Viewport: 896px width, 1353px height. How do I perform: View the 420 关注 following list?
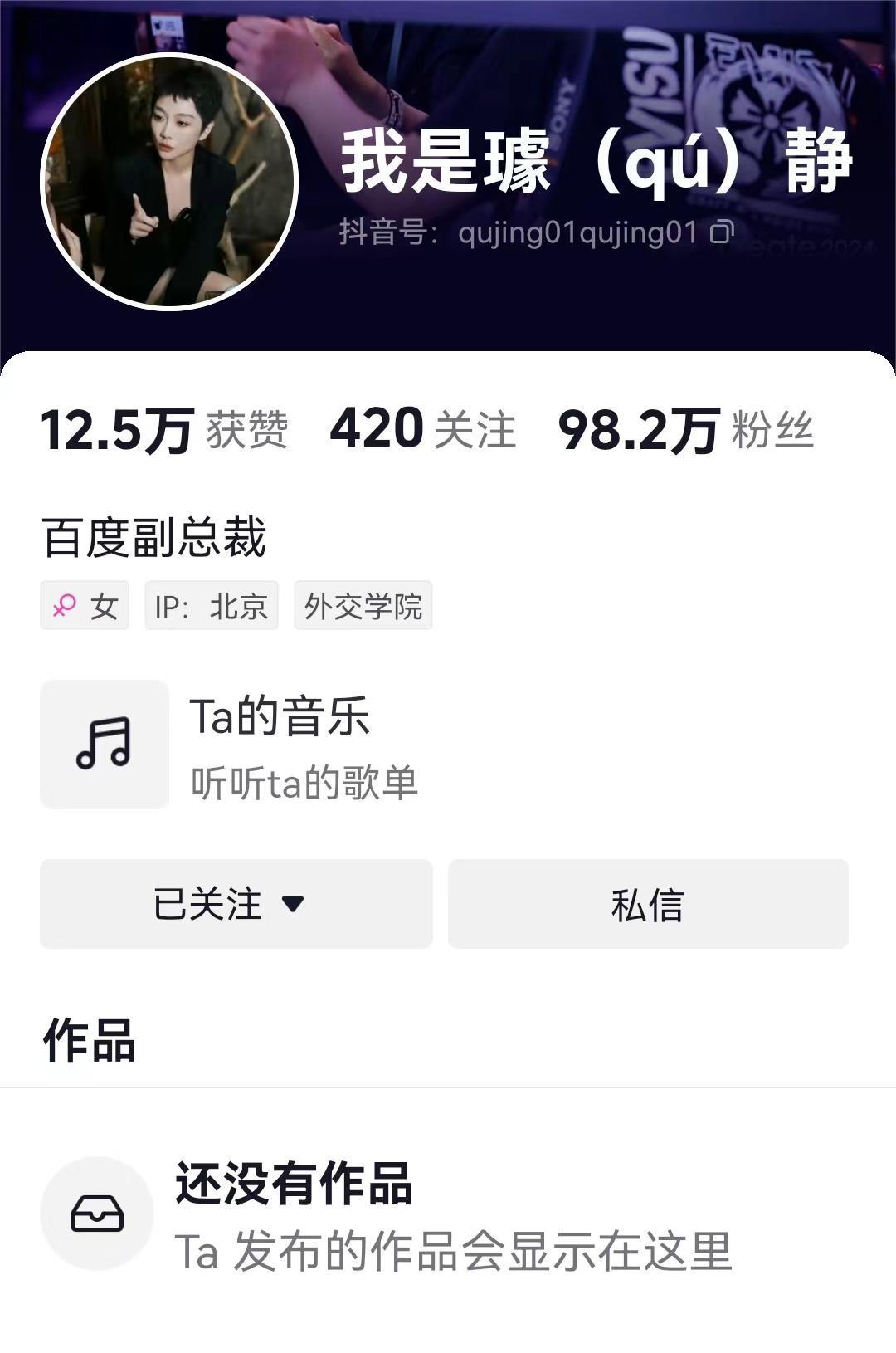[422, 430]
